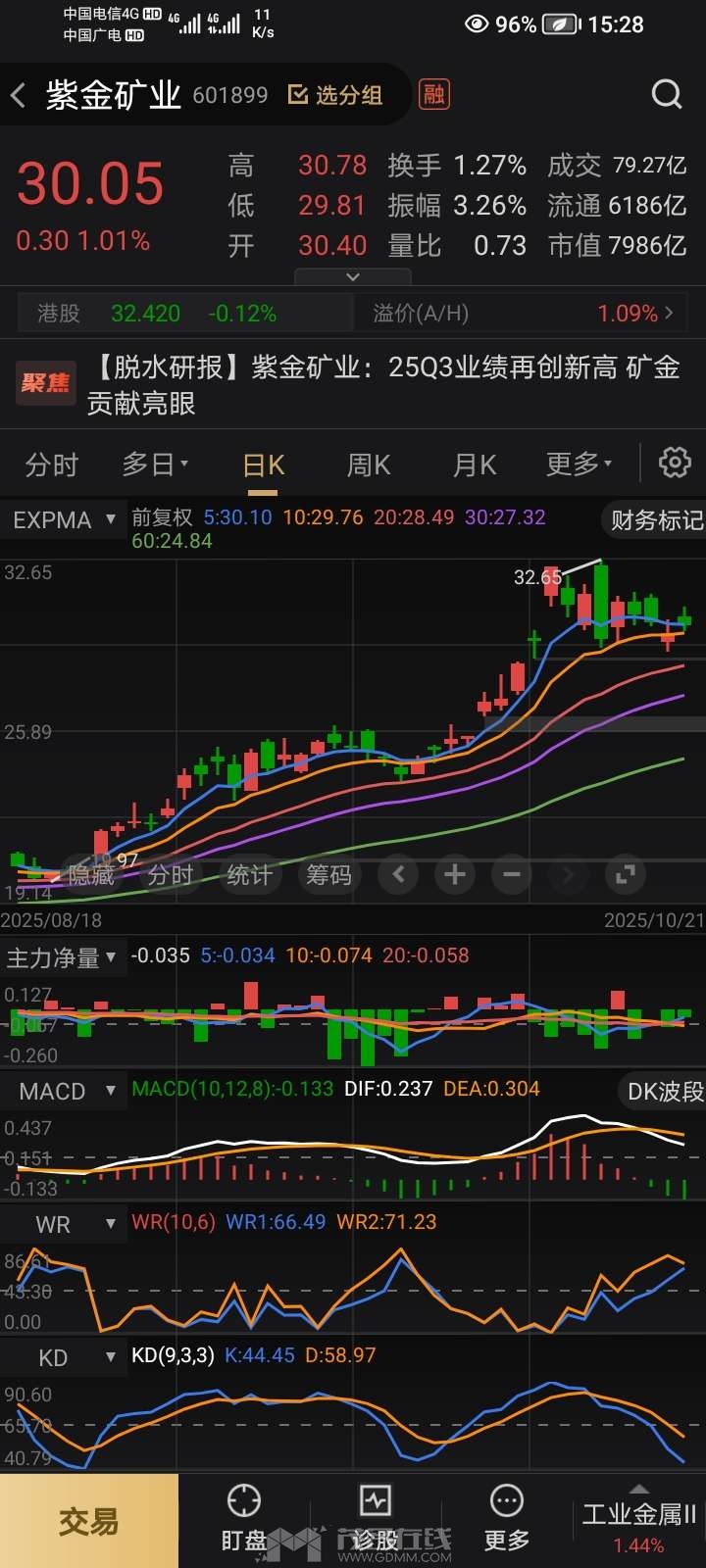This screenshot has width=706, height=1568.
Task: Tap the 财务标记 button
Action: (x=656, y=520)
